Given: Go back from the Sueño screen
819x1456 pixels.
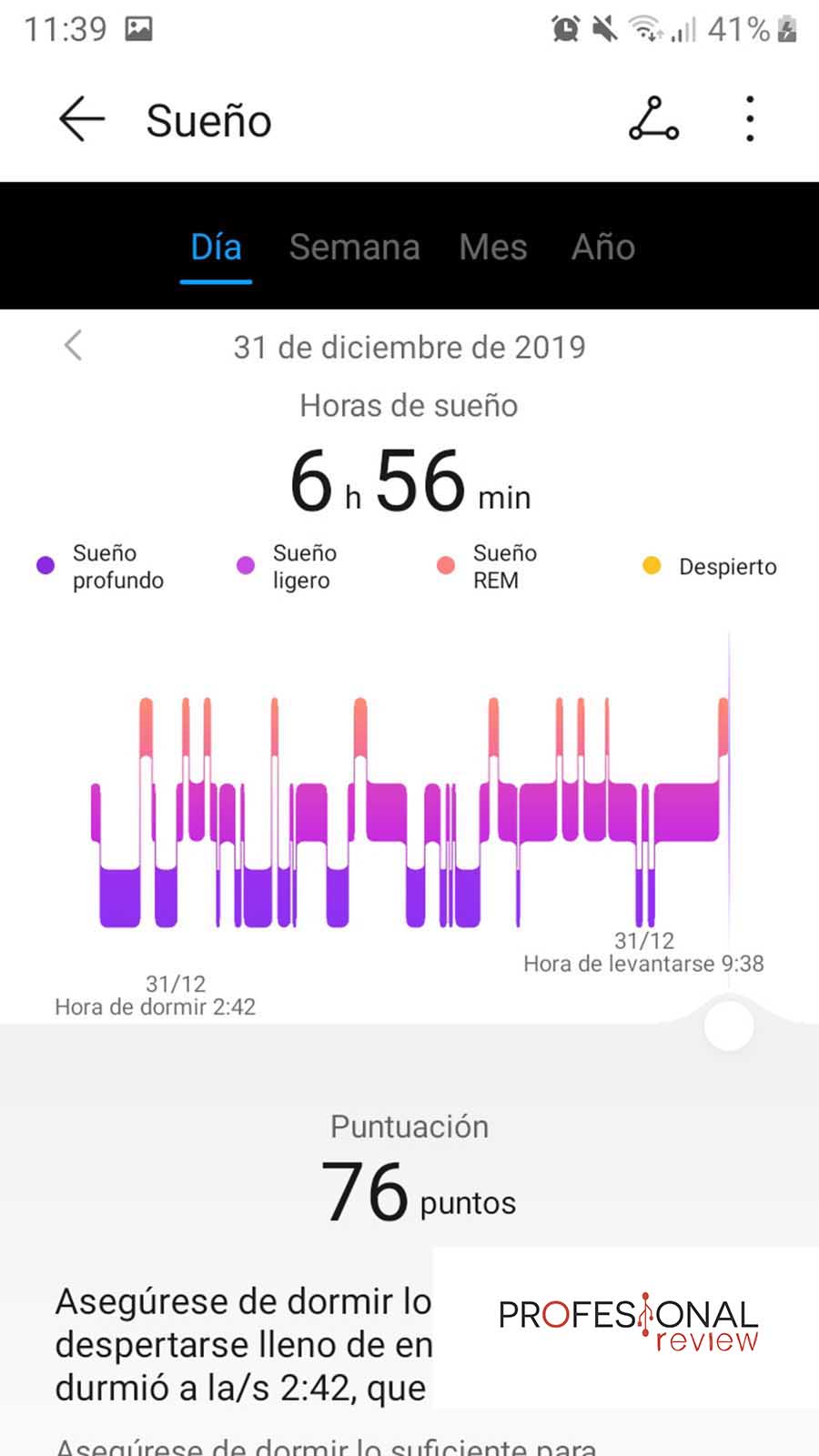Looking at the screenshot, I should click(82, 119).
